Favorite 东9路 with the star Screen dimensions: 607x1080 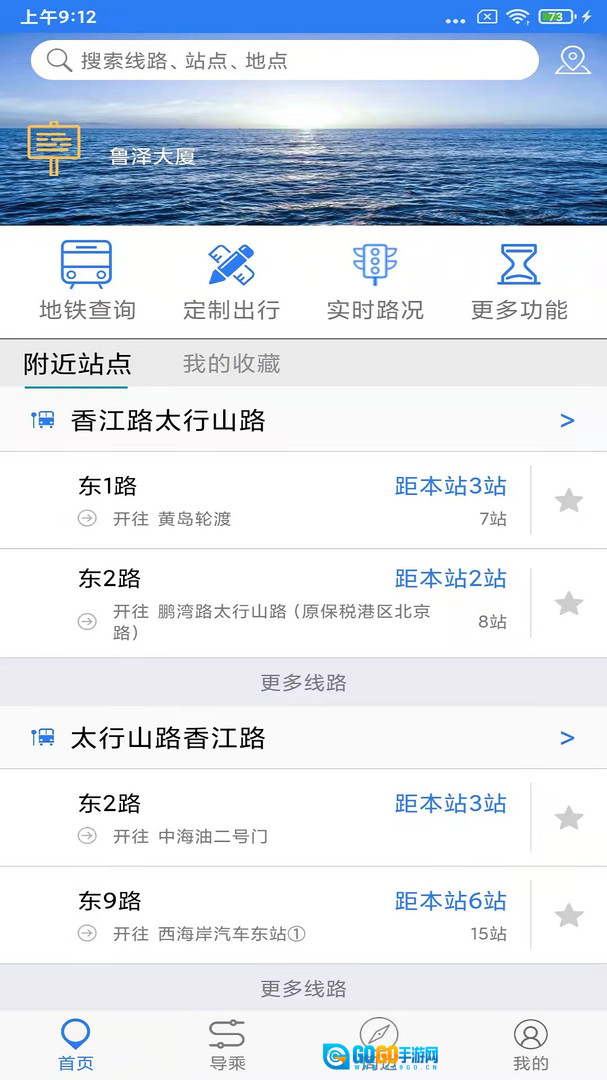coord(568,915)
